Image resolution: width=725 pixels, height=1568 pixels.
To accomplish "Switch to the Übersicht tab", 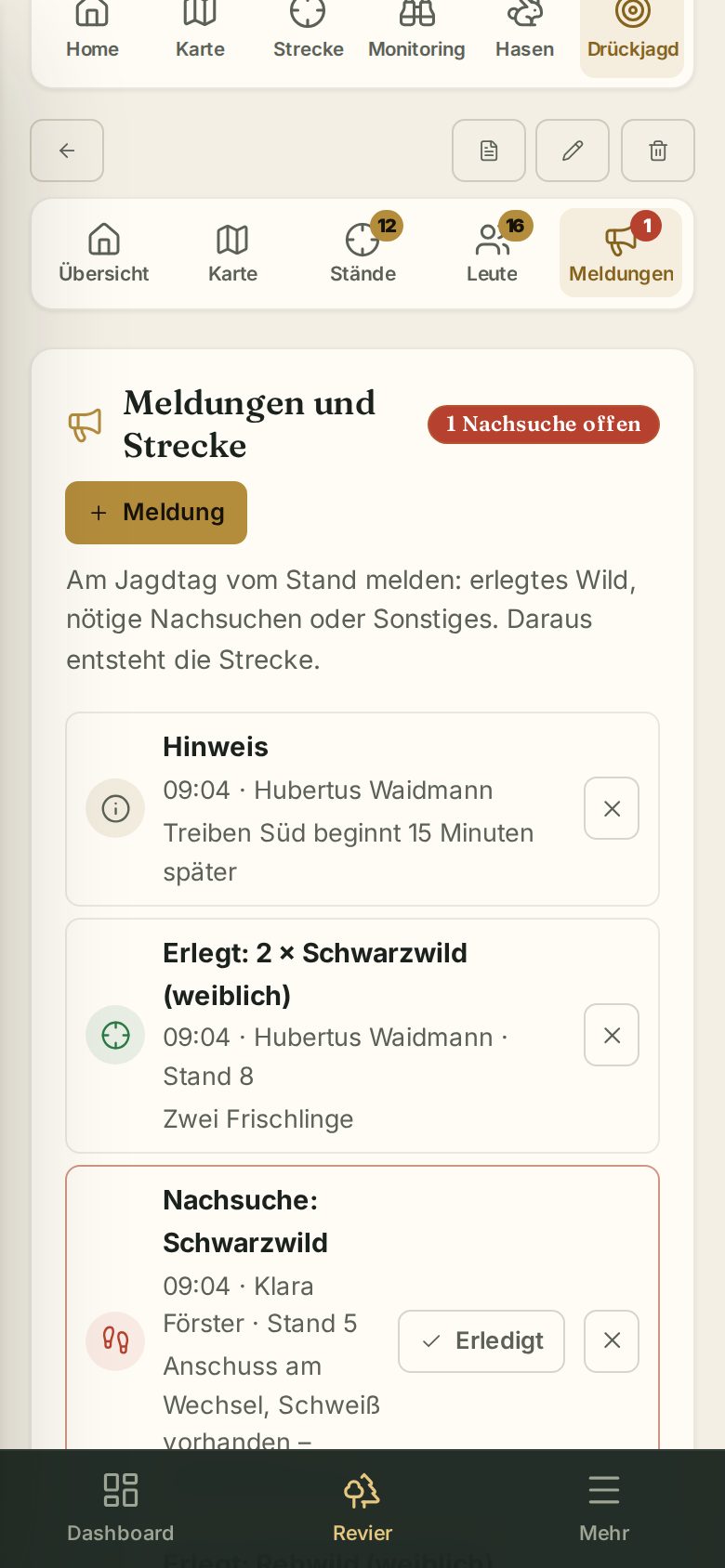I will tap(104, 253).
